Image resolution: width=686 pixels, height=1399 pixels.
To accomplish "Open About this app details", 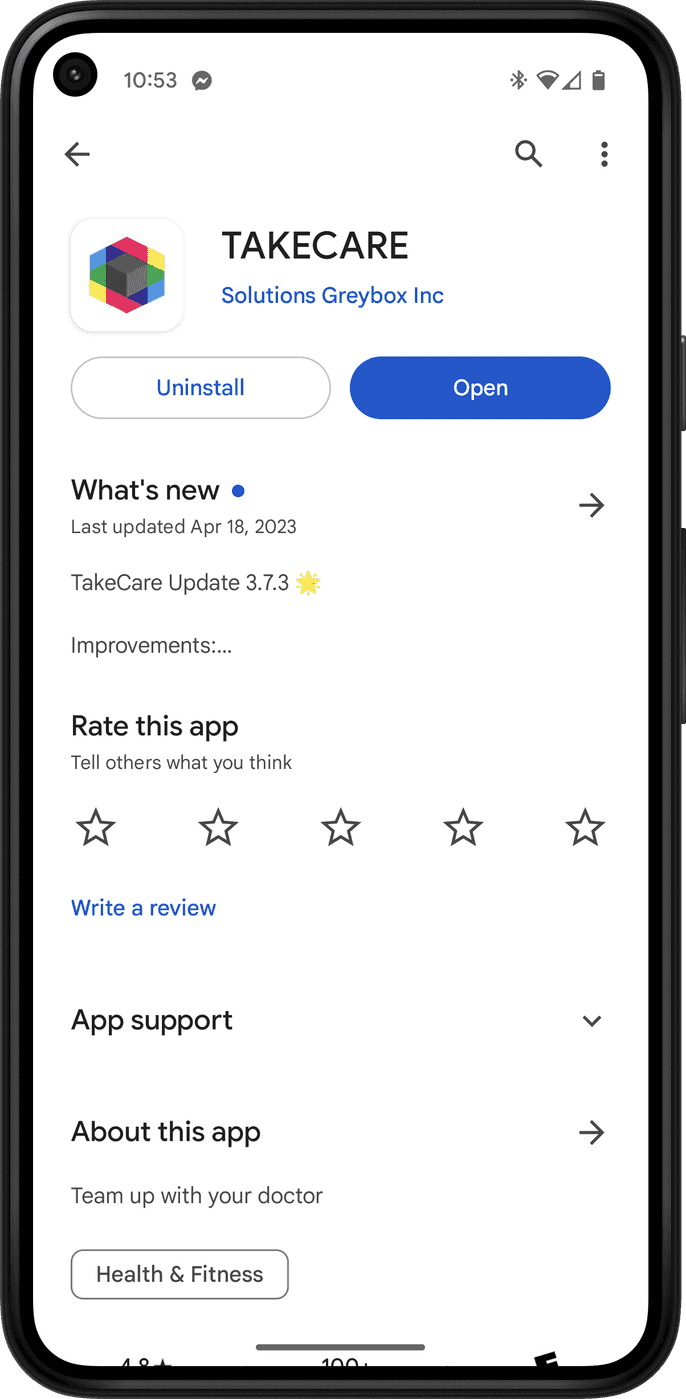I will coord(591,1132).
